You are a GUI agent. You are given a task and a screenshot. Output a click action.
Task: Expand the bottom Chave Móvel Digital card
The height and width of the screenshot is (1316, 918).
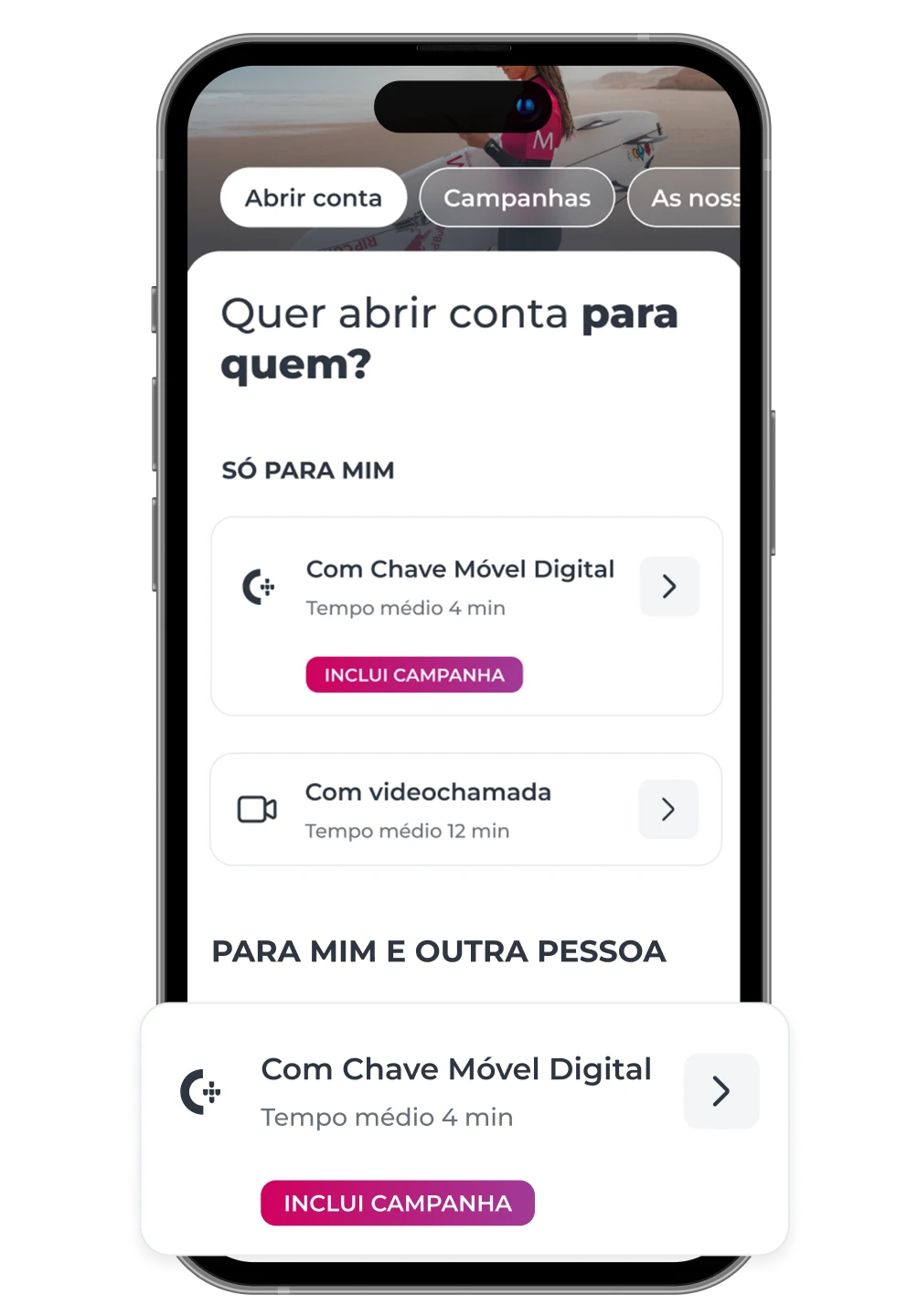point(721,1091)
